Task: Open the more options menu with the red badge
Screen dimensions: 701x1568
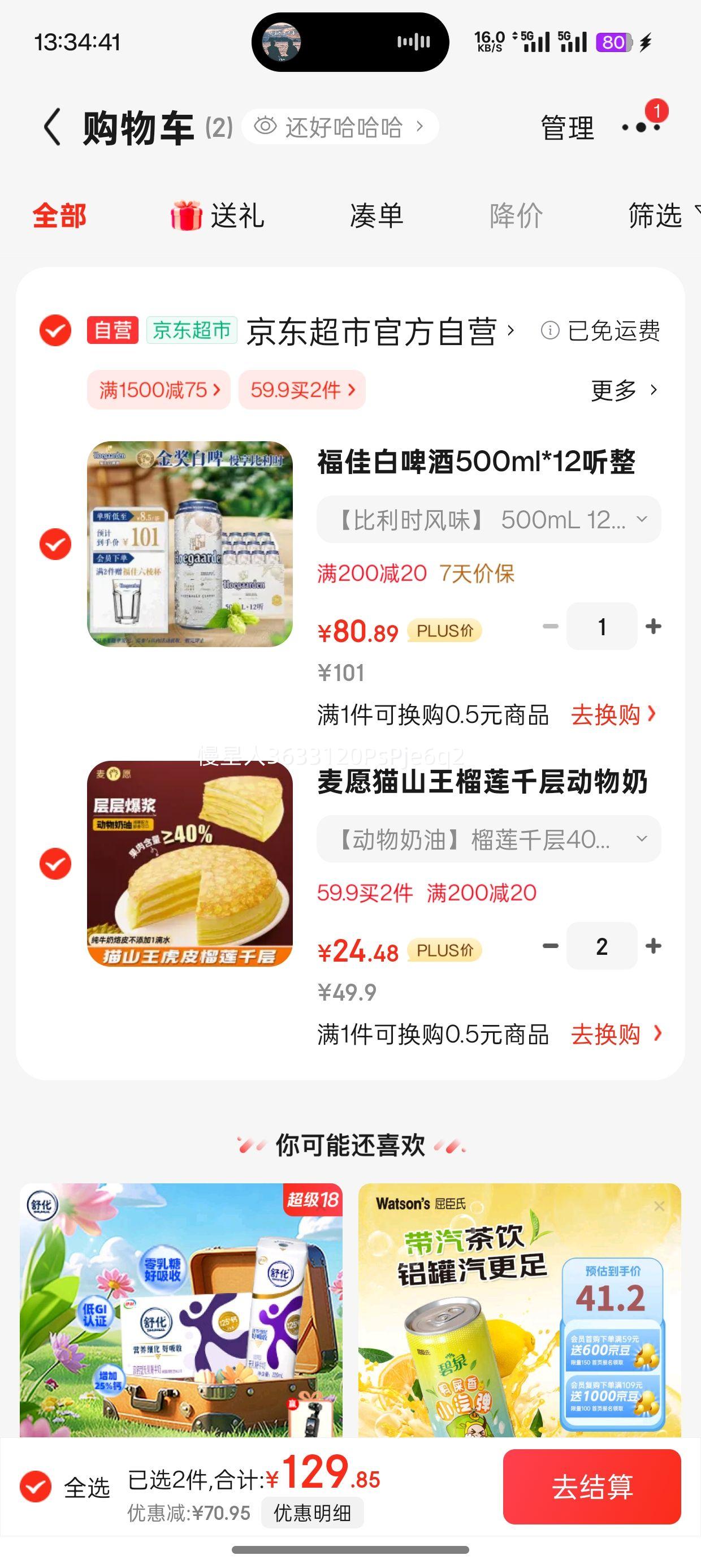Action: click(641, 127)
